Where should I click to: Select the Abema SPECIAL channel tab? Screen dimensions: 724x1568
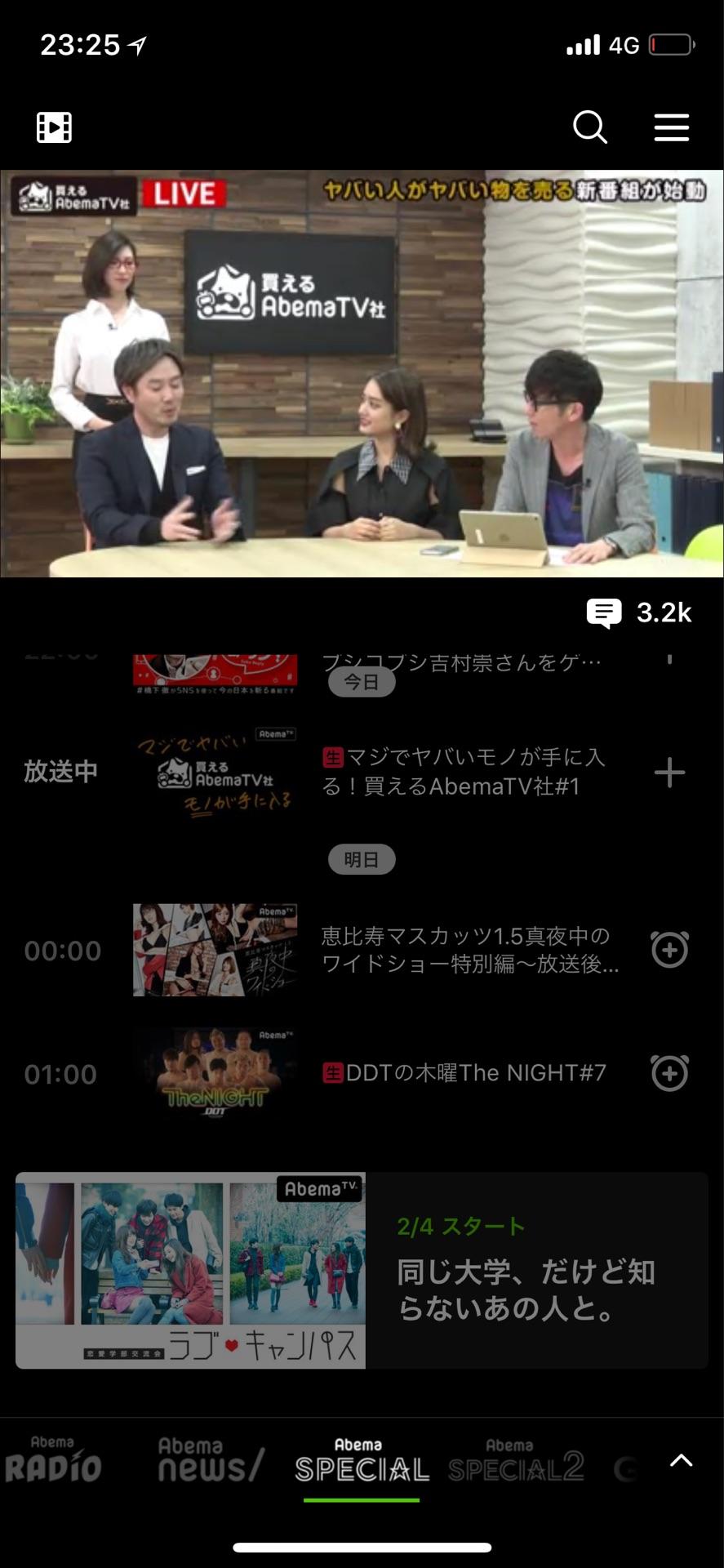362,1462
